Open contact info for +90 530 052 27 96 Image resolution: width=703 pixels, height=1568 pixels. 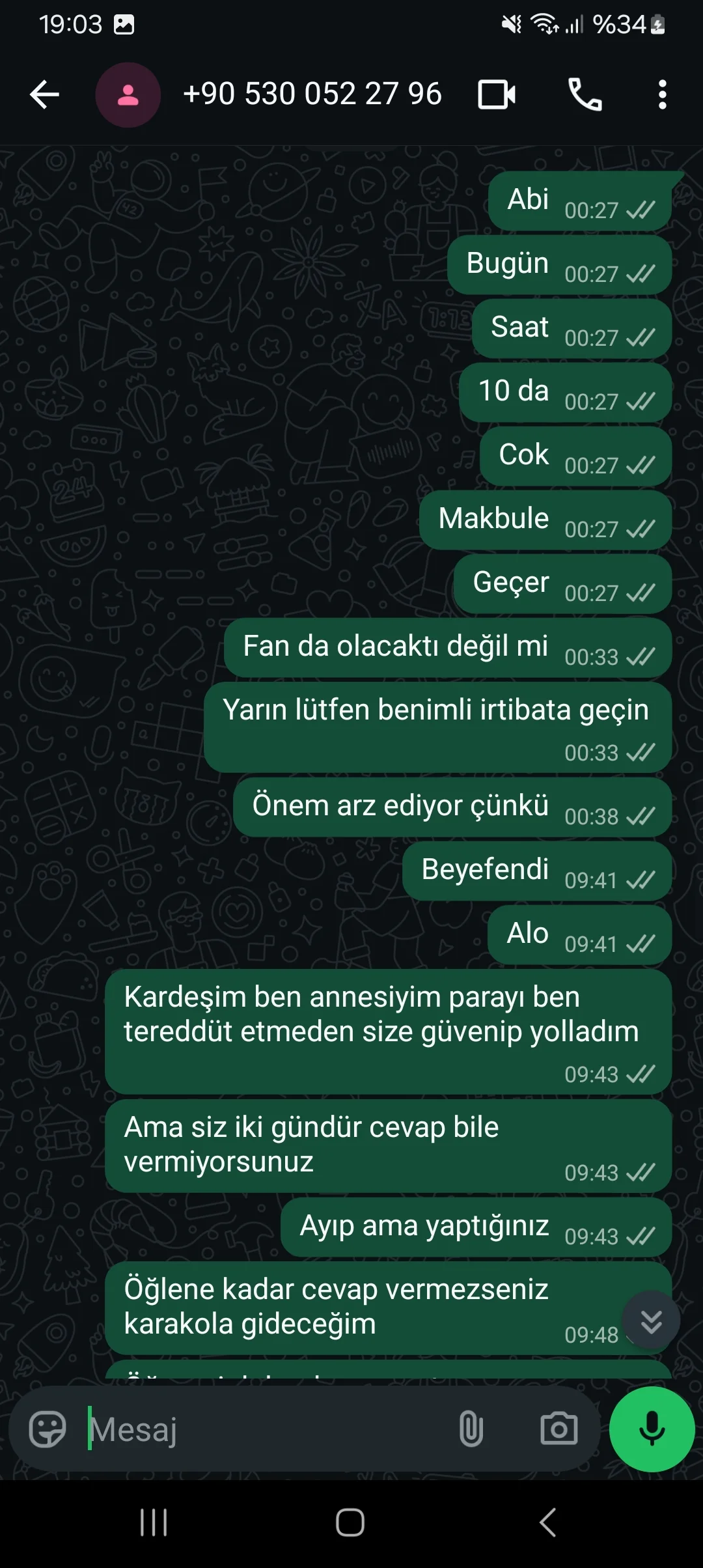[x=312, y=94]
